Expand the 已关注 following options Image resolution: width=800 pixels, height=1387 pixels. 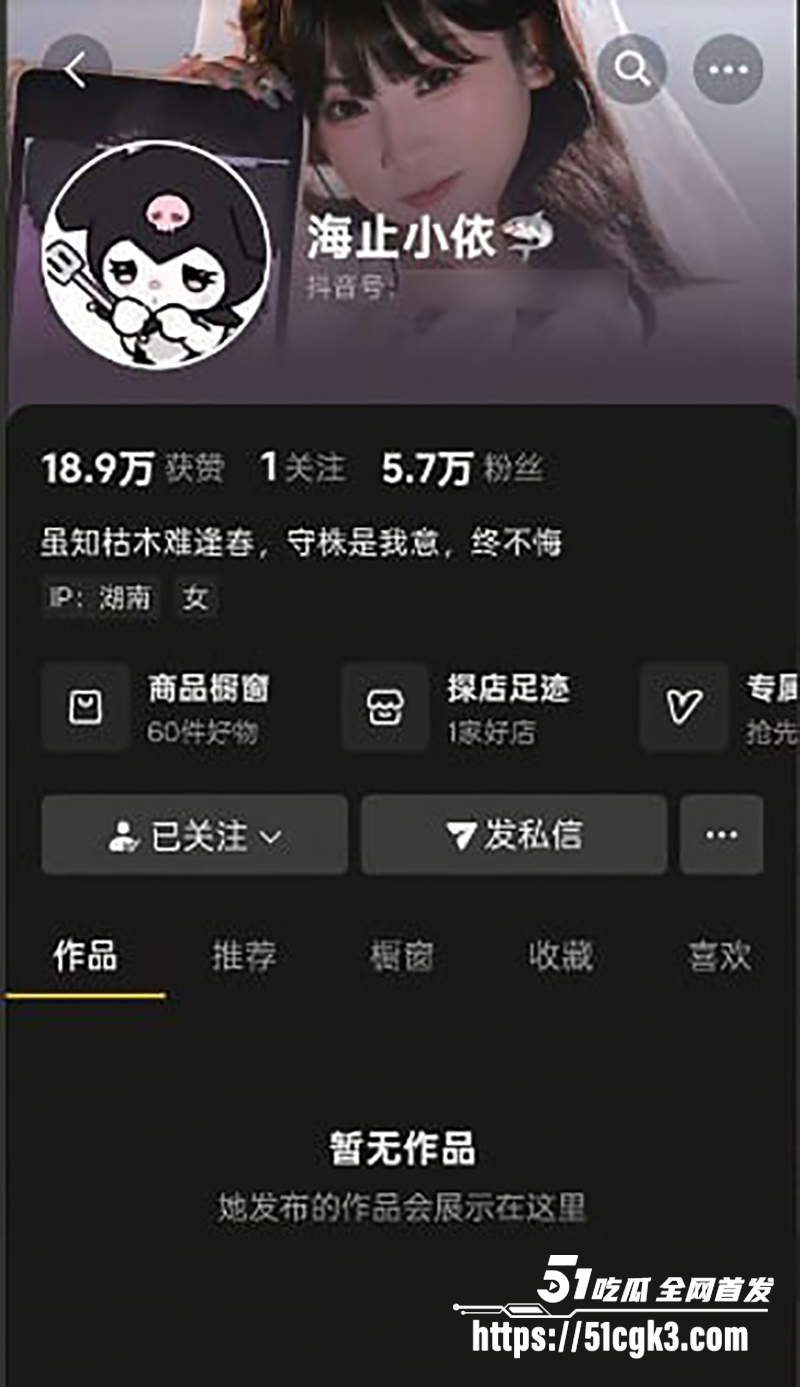click(x=195, y=835)
